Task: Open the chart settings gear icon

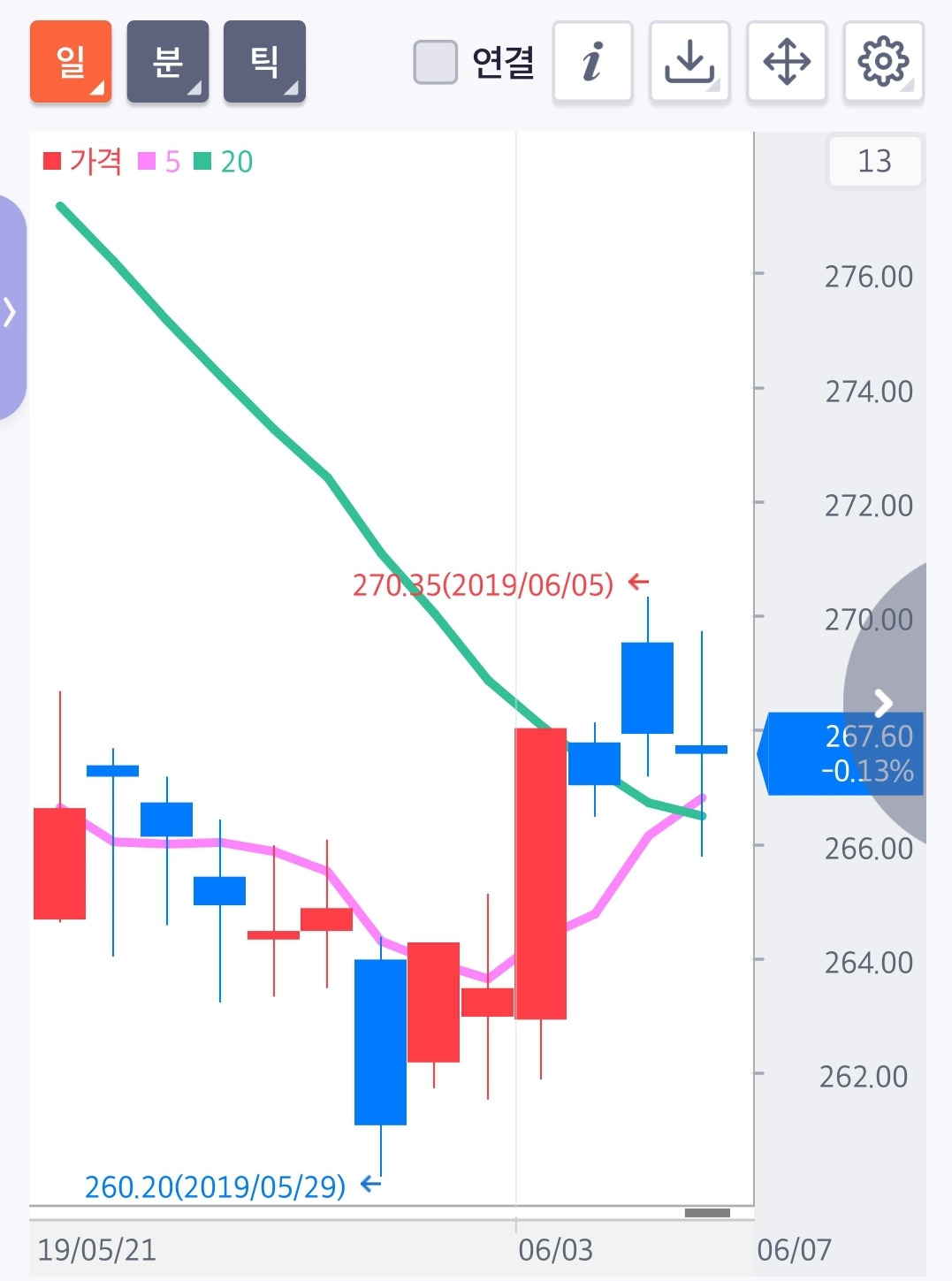Action: [883, 62]
